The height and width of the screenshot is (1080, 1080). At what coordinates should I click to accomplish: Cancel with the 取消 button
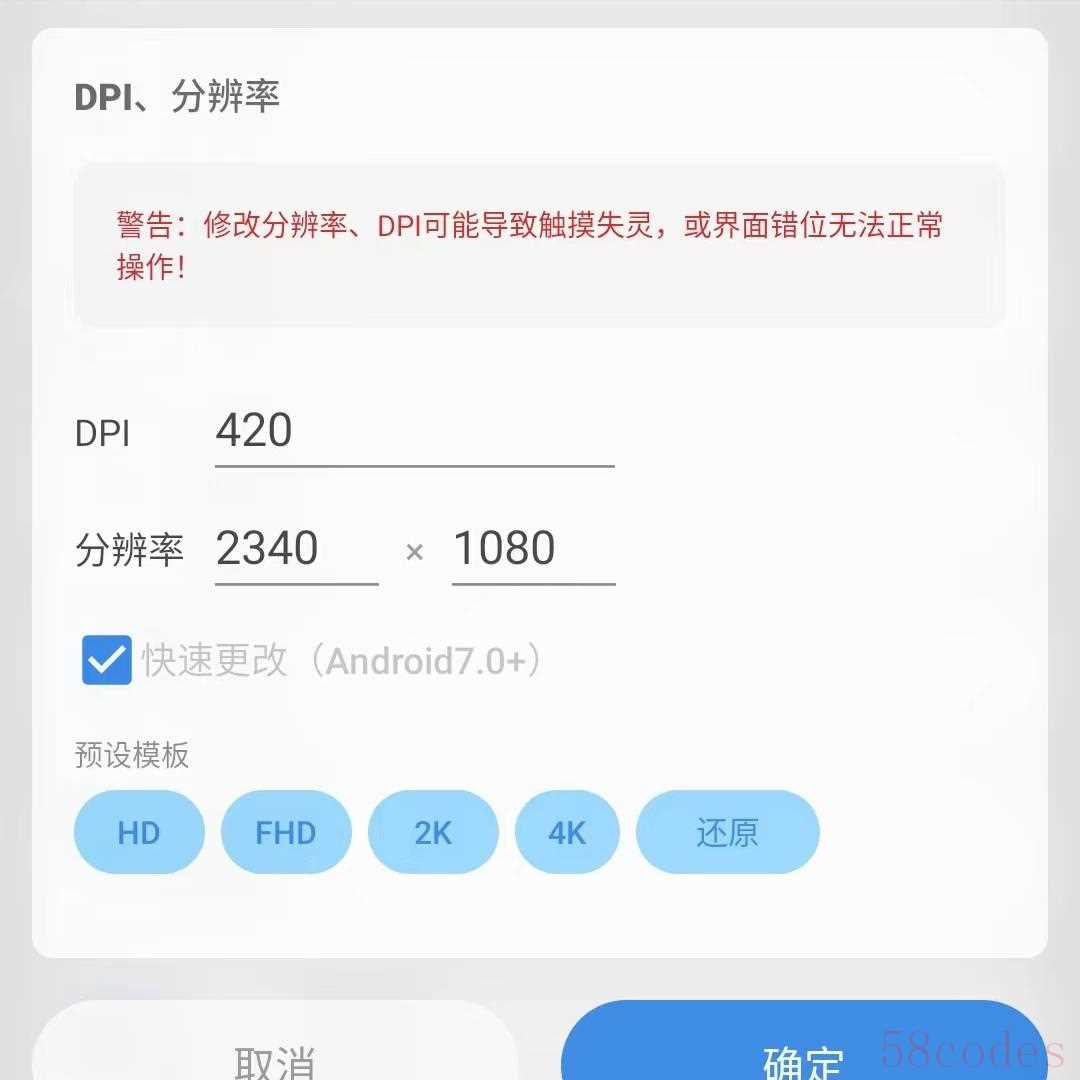click(275, 1050)
